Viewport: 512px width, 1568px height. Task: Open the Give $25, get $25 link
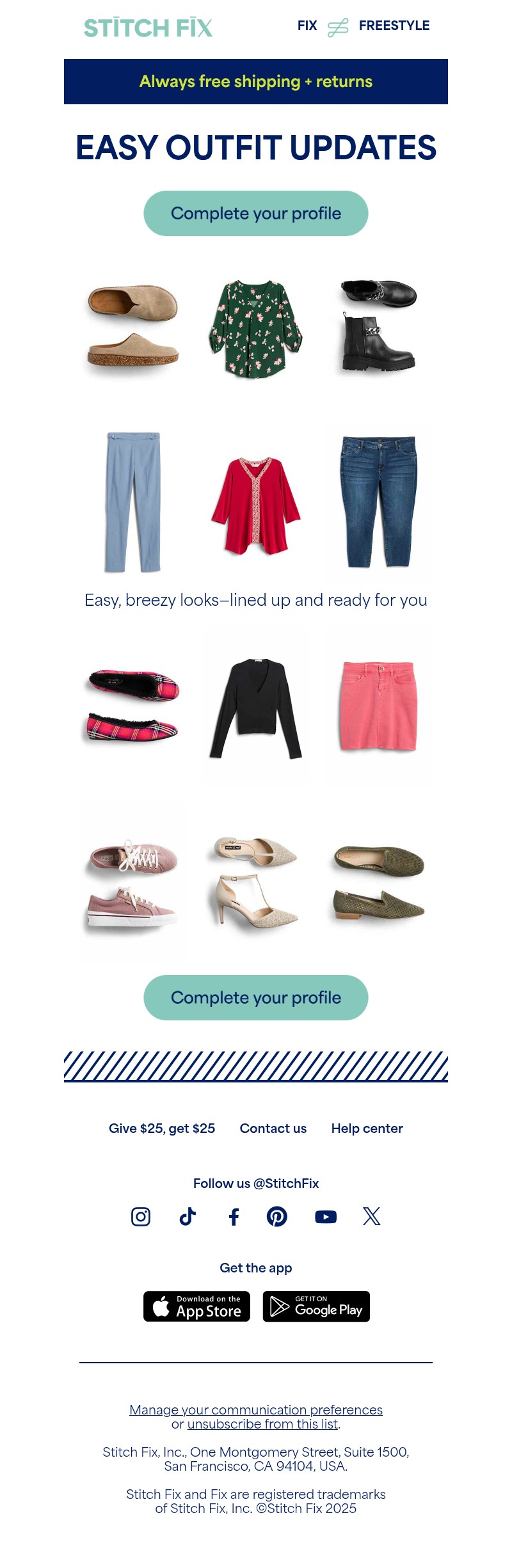pyautogui.click(x=162, y=1128)
